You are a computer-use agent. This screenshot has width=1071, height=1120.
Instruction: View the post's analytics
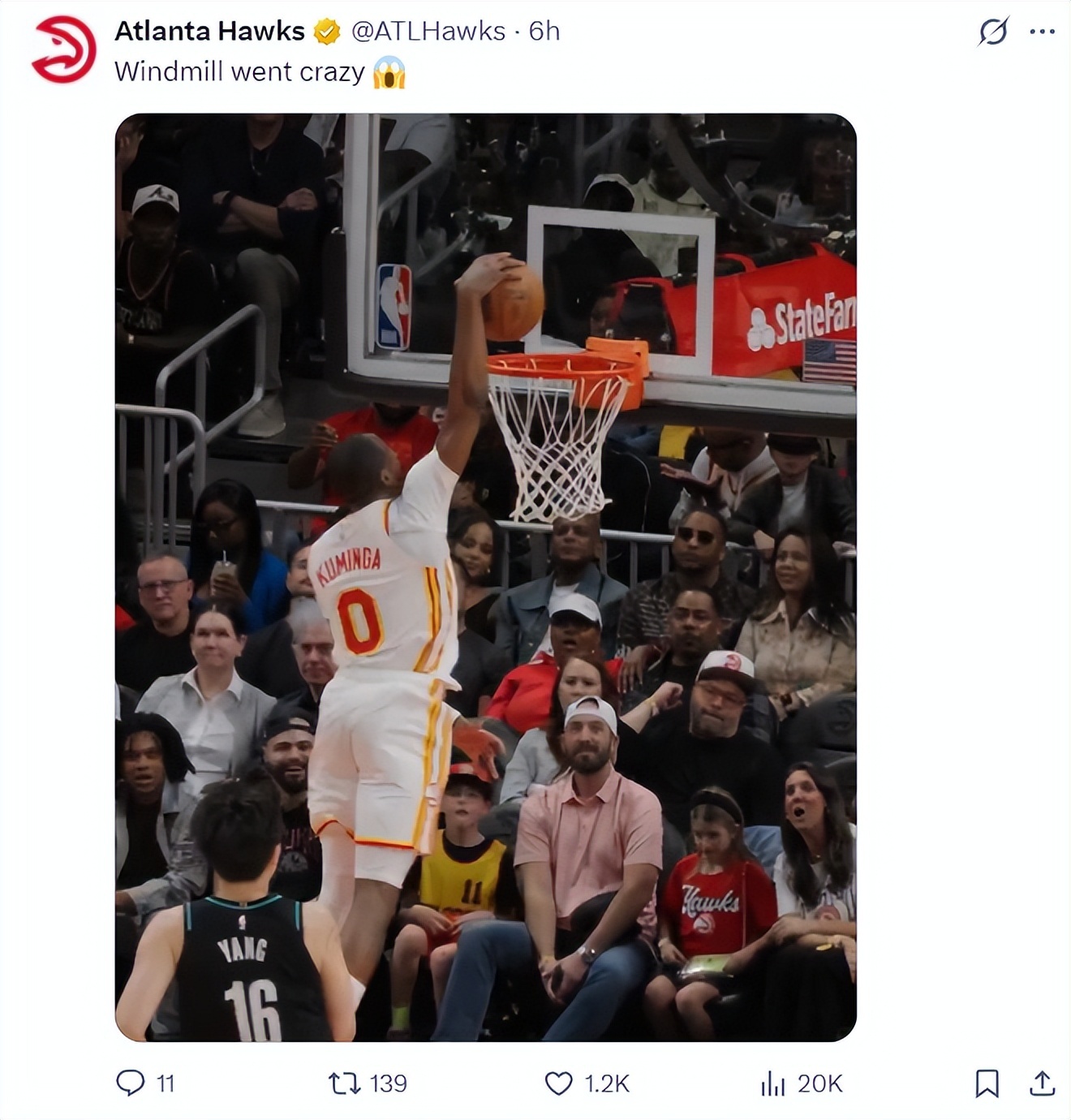pos(772,1083)
